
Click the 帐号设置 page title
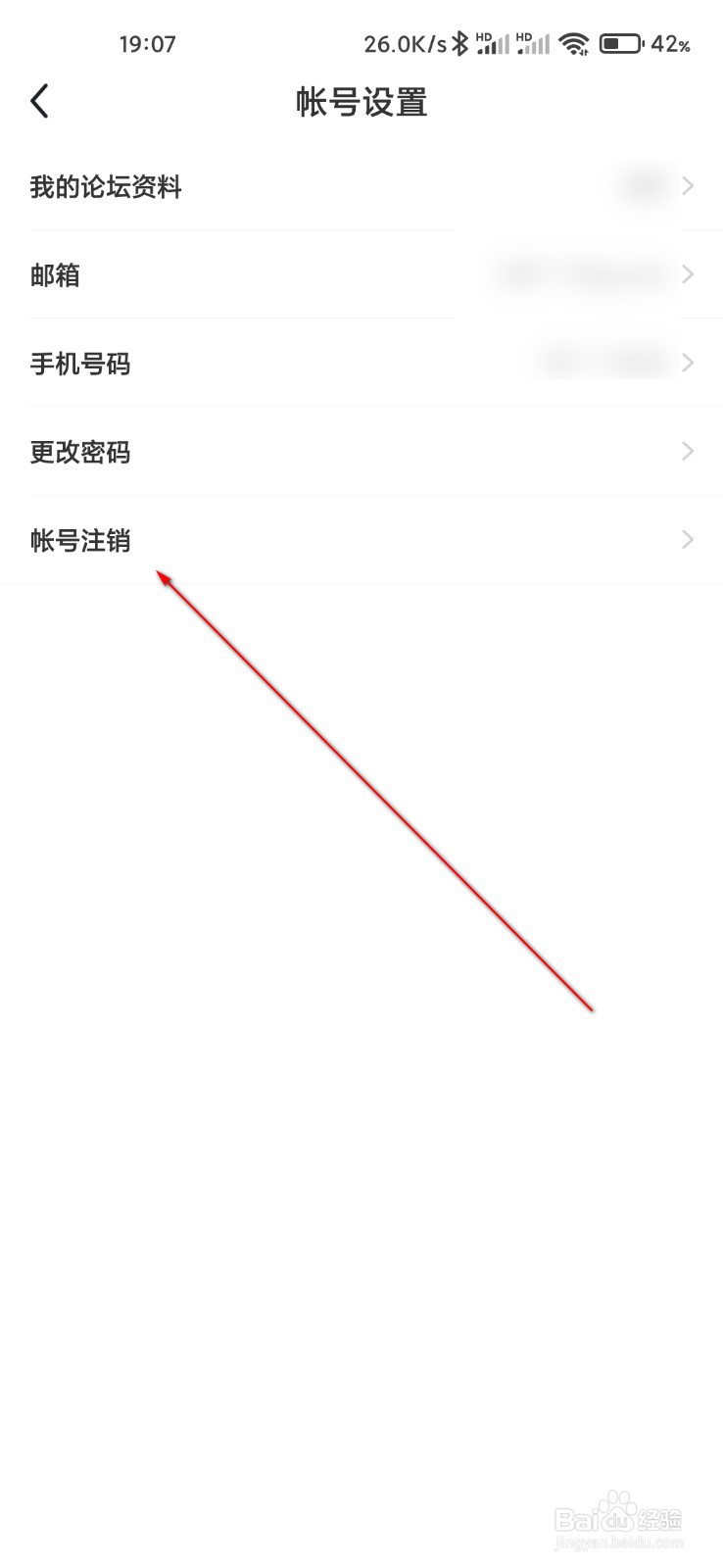pyautogui.click(x=361, y=101)
